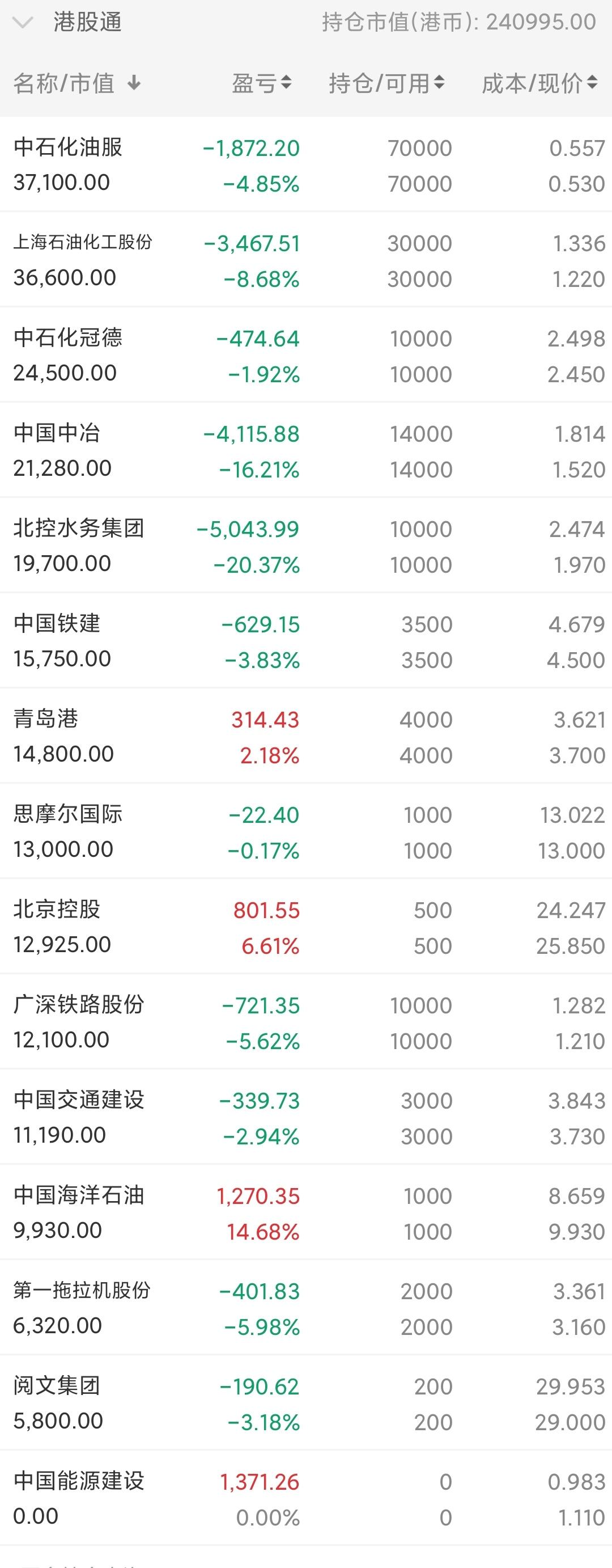
Task: Open the 青岛港 position
Action: coord(306,737)
